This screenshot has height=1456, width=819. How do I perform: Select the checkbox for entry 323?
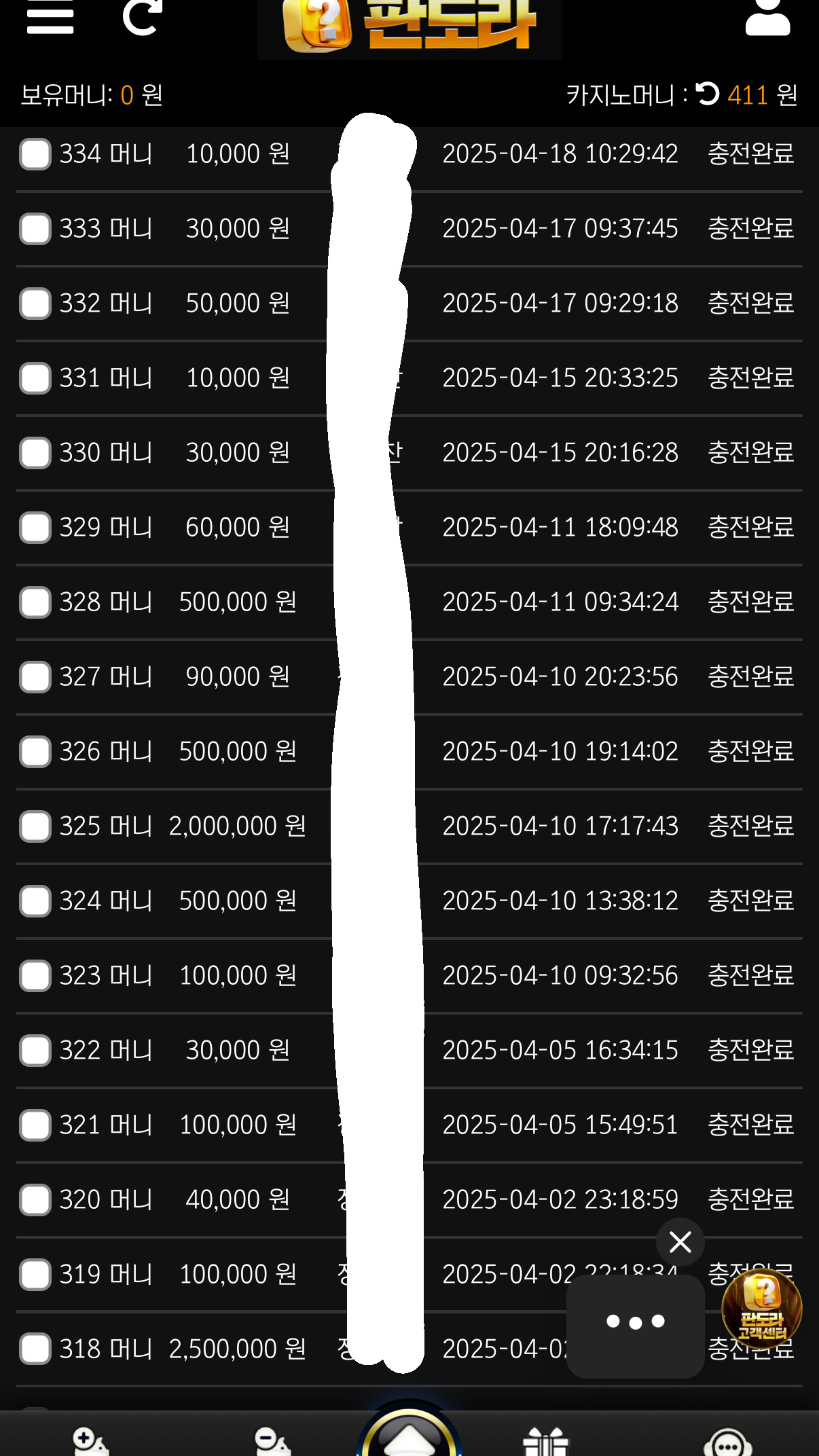pyautogui.click(x=35, y=976)
